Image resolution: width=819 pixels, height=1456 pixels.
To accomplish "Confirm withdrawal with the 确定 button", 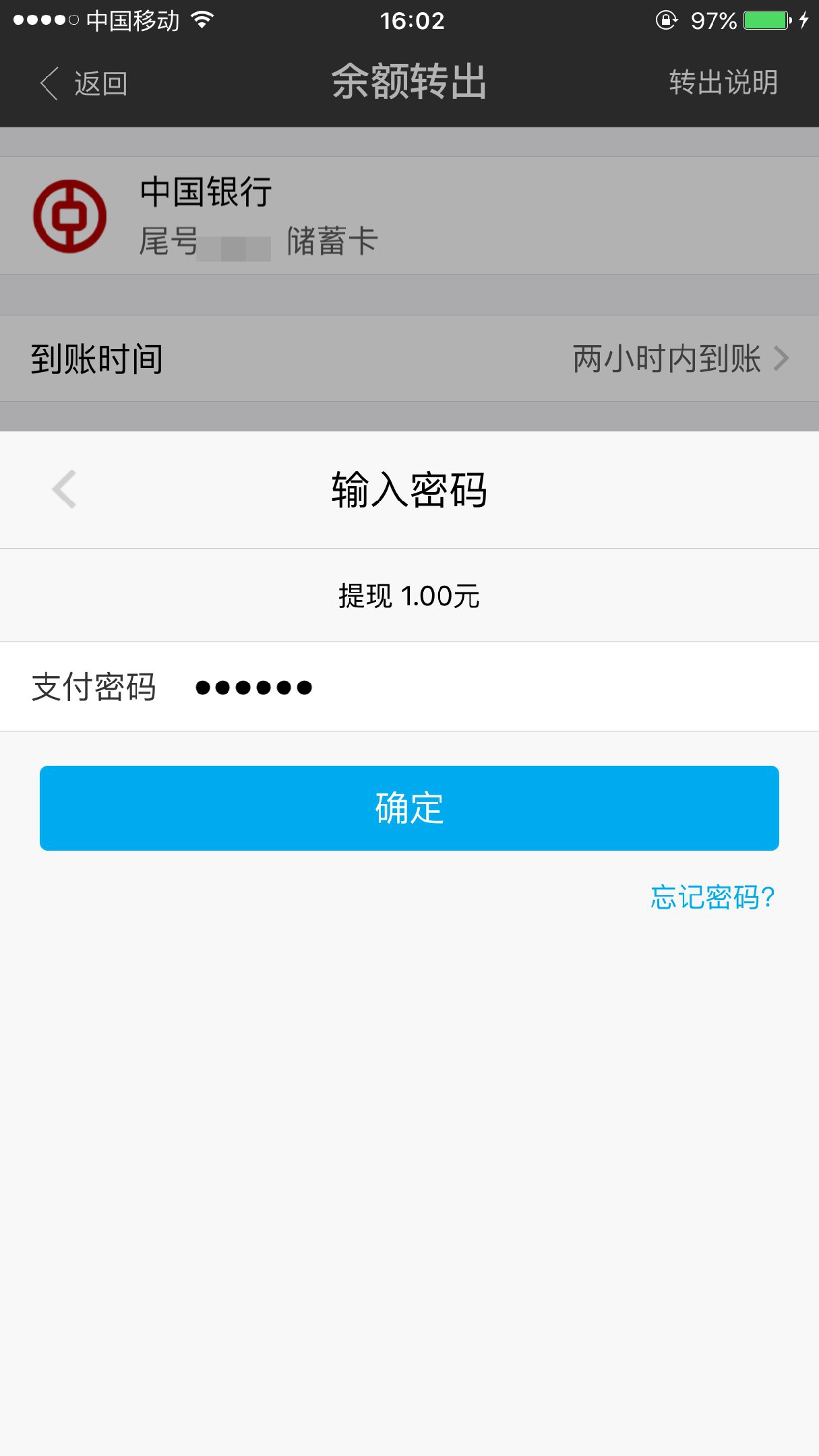I will 409,808.
